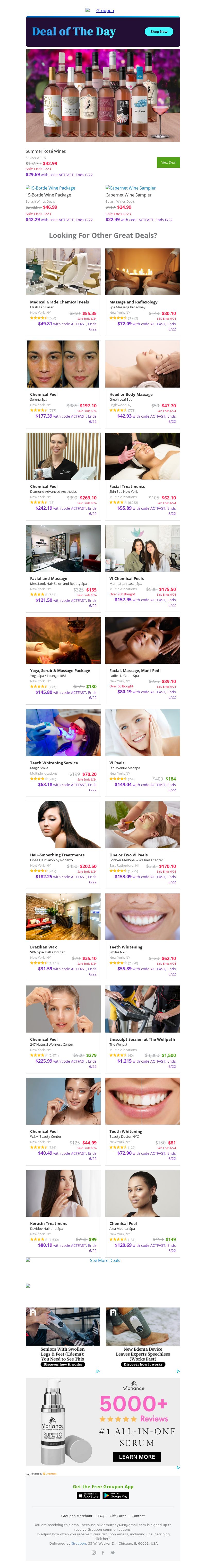Open the Cabernet Wine Sampler link
Image resolution: width=206 pixels, height=1568 pixels.
point(131,188)
